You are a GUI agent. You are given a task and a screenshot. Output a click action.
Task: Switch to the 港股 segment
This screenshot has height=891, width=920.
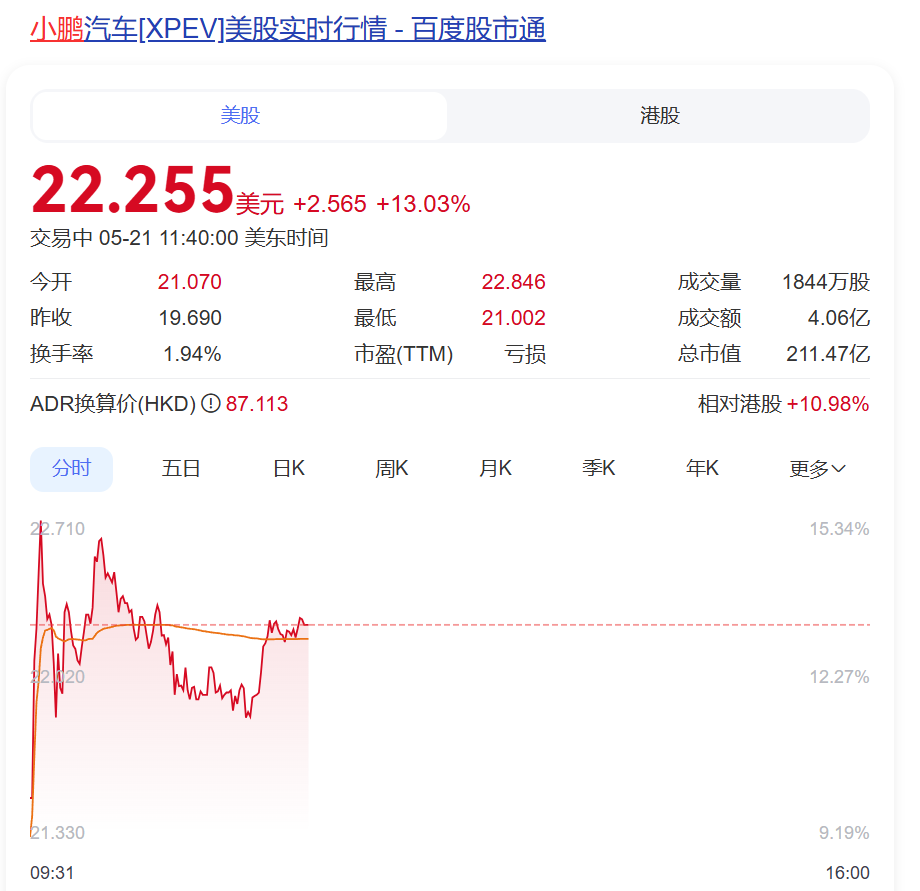(659, 116)
